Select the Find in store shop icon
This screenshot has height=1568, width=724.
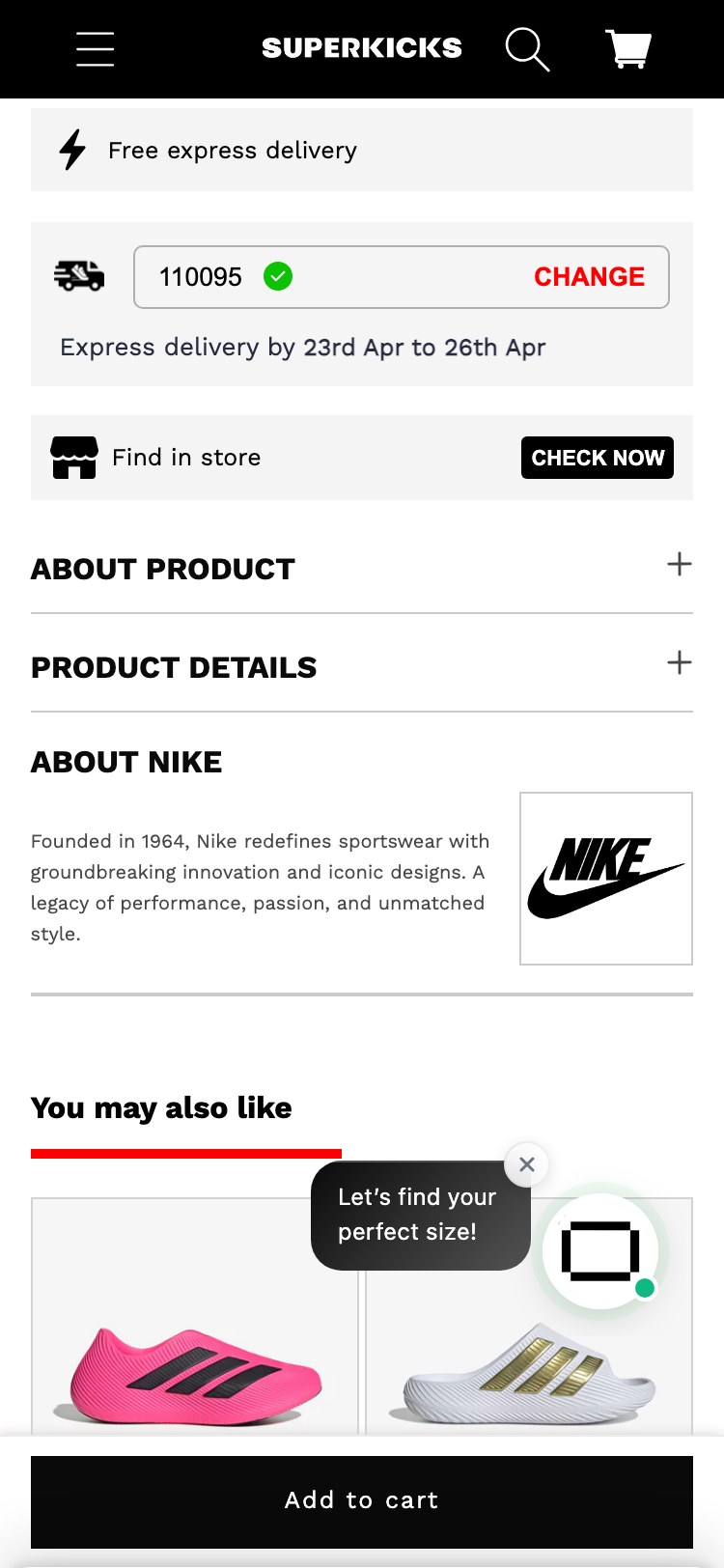[74, 457]
